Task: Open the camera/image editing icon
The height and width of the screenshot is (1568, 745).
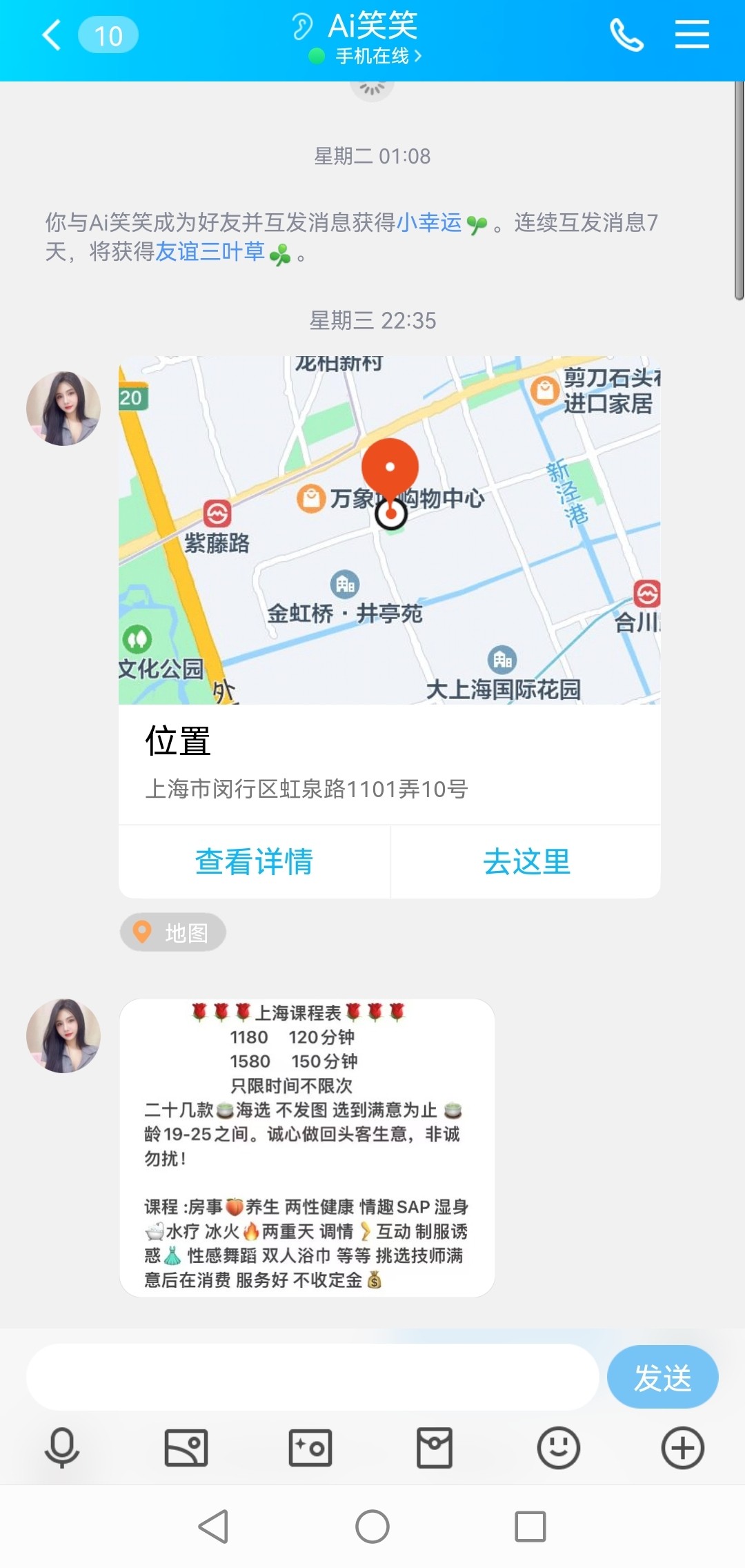Action: [309, 1449]
